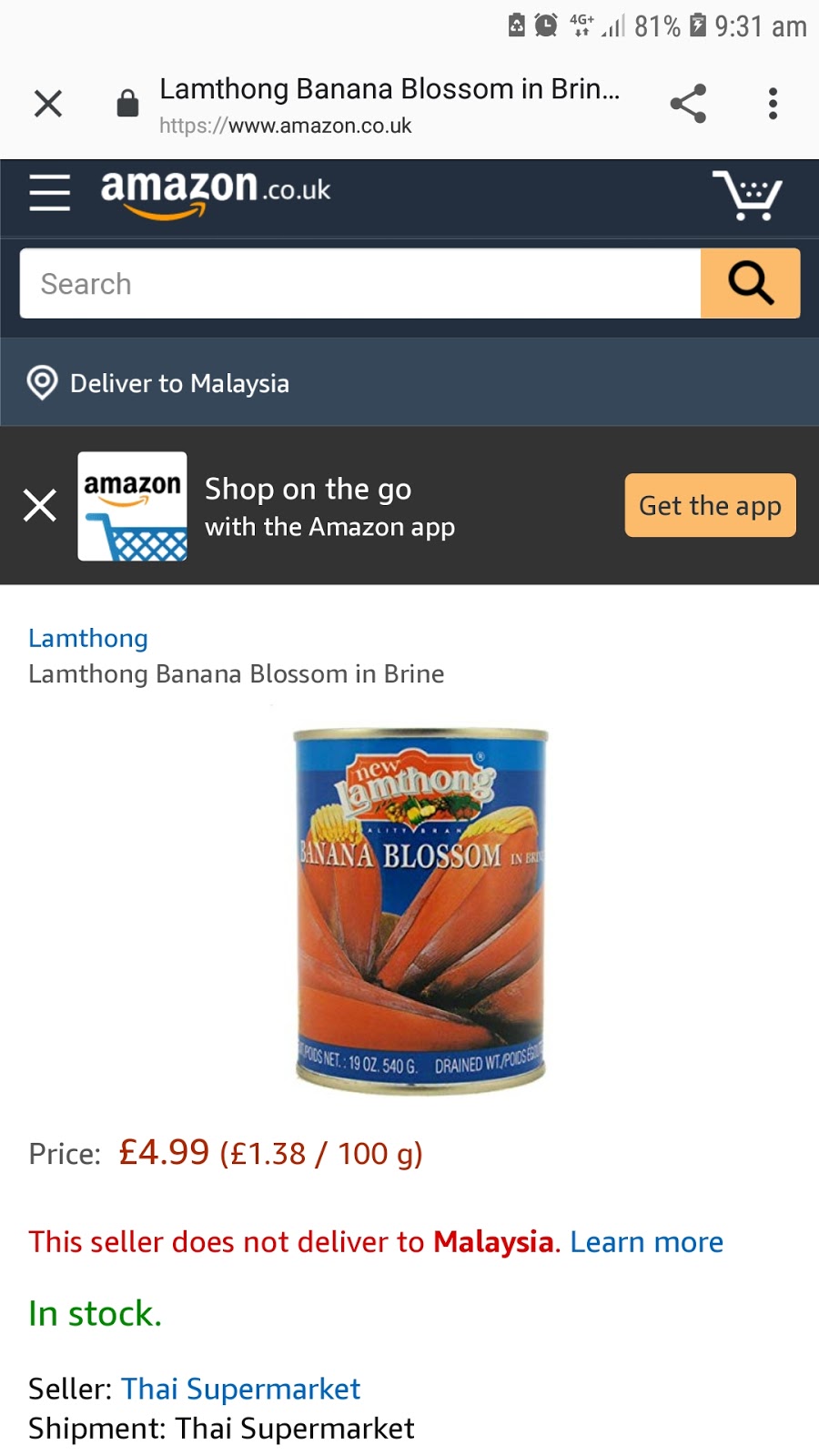Screen dimensions: 819x1456
Task: Close the browser tab with the X
Action: click(48, 104)
